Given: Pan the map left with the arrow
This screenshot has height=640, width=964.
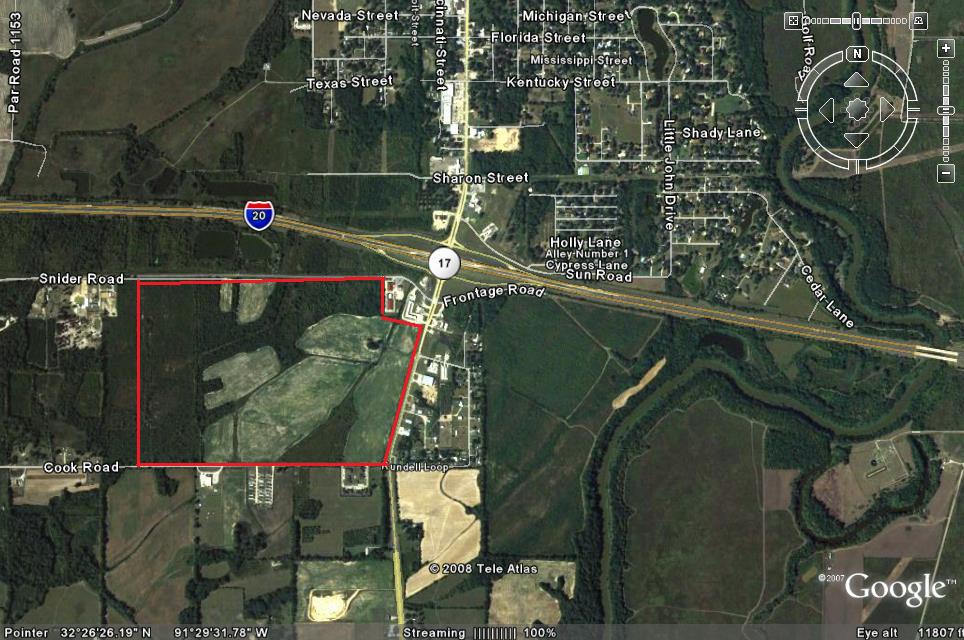Looking at the screenshot, I should [827, 109].
